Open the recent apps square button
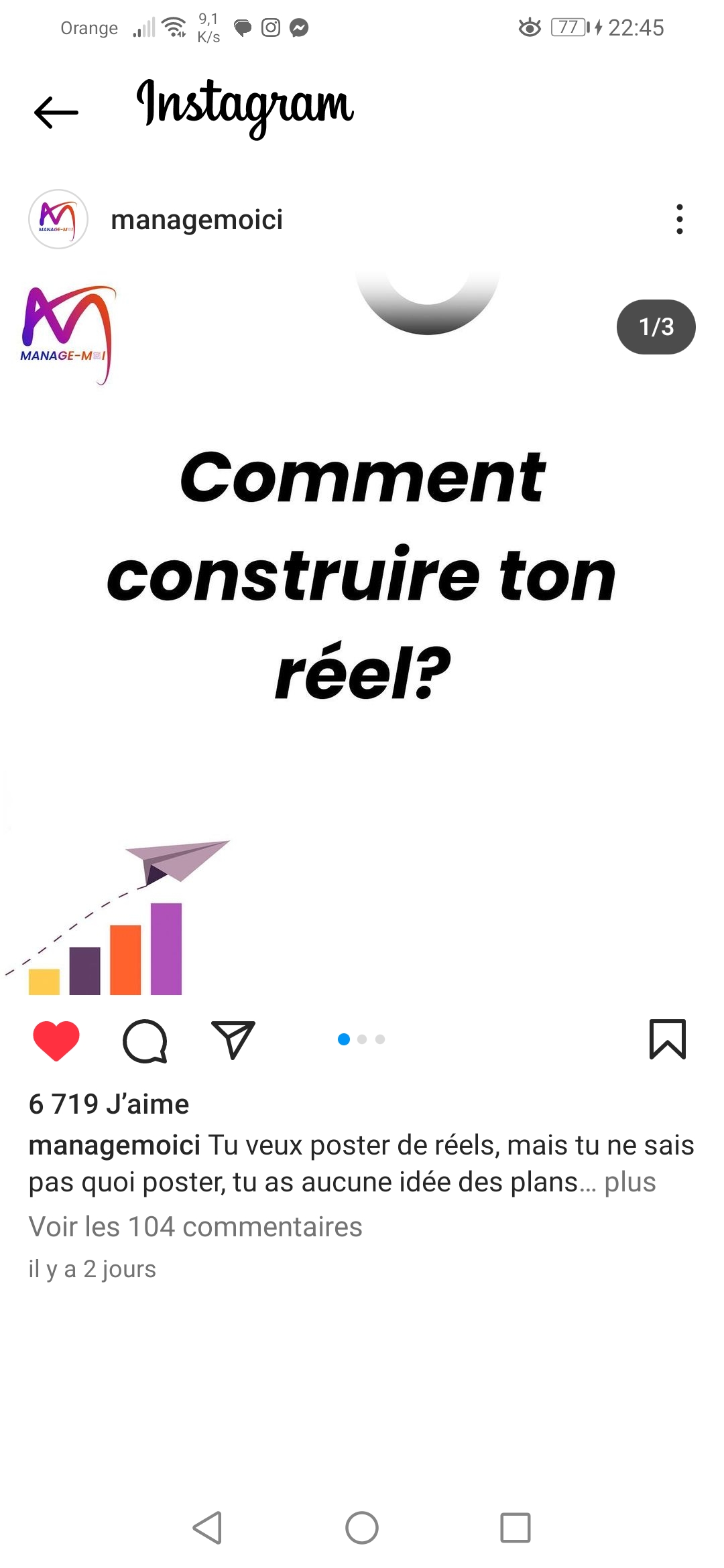The image size is (724, 1568). click(x=515, y=1528)
